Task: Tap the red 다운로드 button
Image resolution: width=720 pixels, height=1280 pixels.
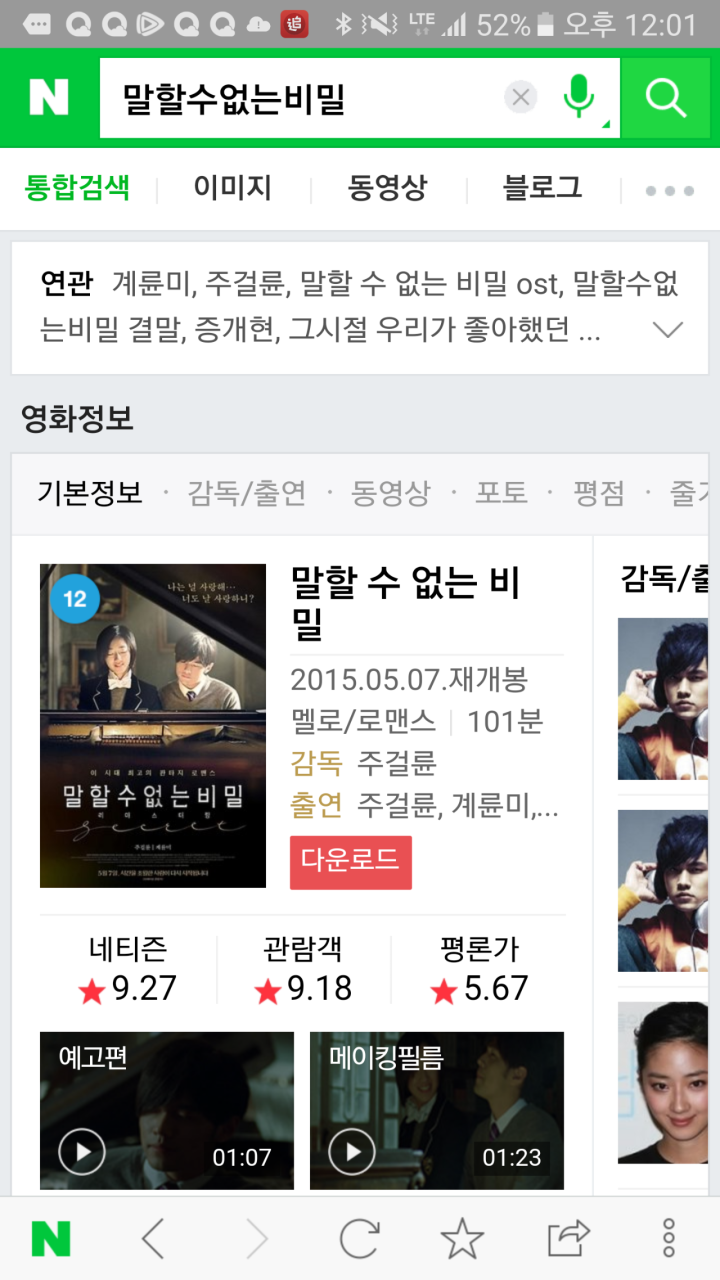Action: click(x=350, y=861)
